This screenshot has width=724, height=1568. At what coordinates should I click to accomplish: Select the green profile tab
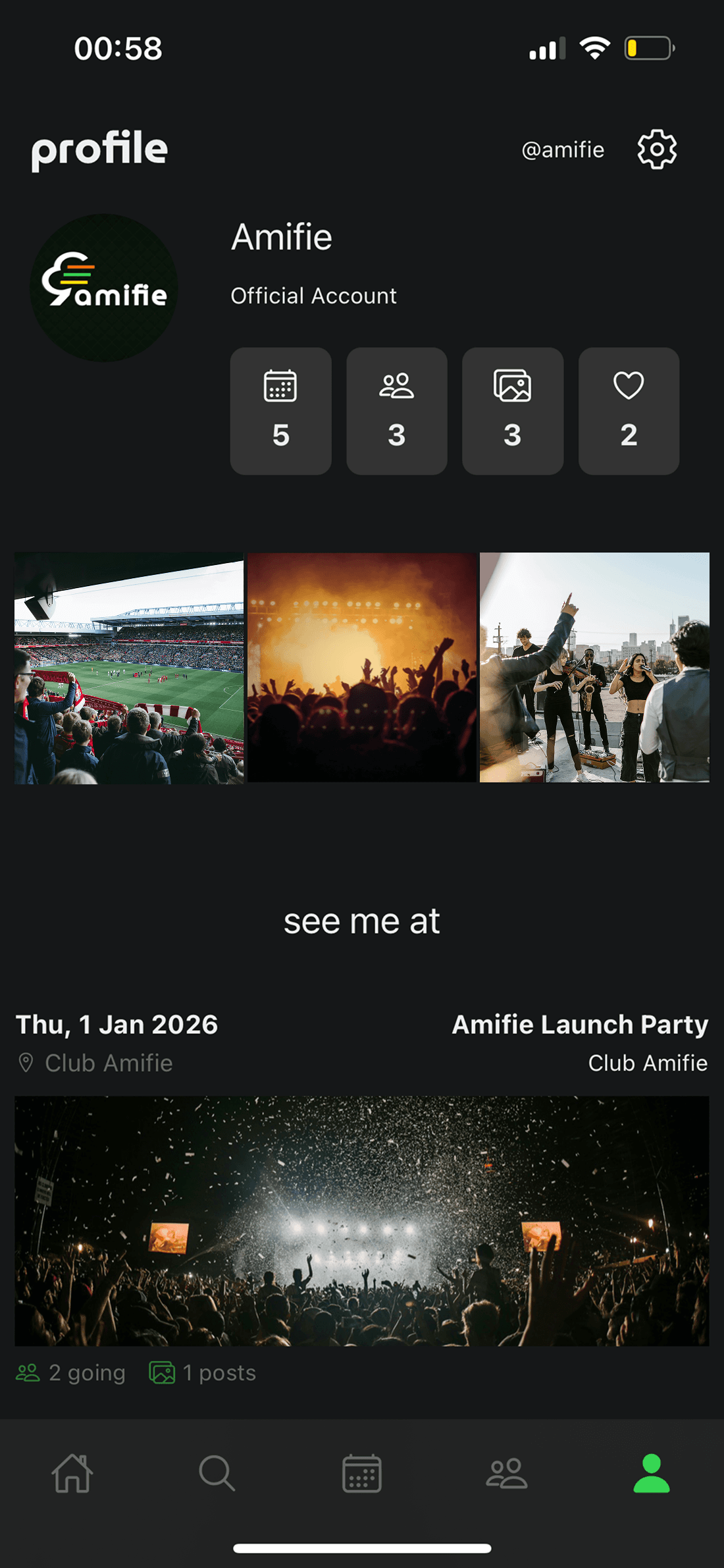click(652, 1473)
